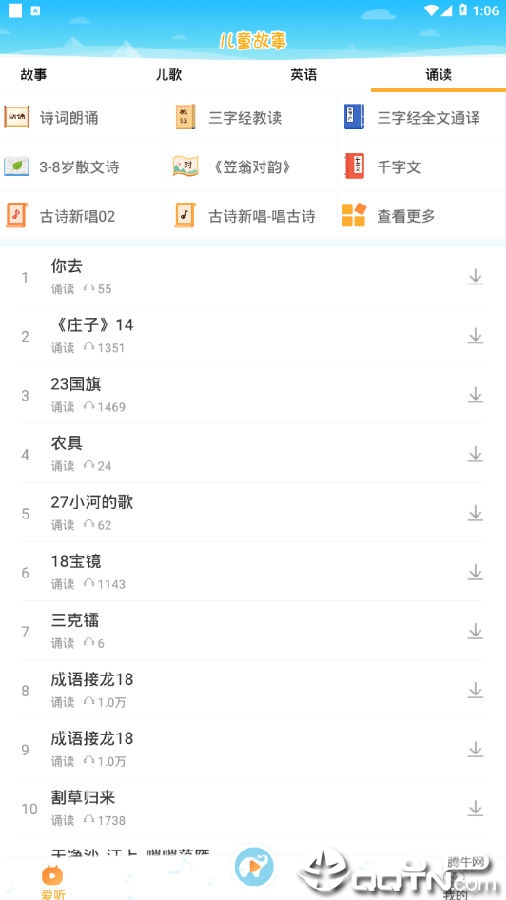
Task: Switch to the 英语 tab
Action: (x=303, y=75)
